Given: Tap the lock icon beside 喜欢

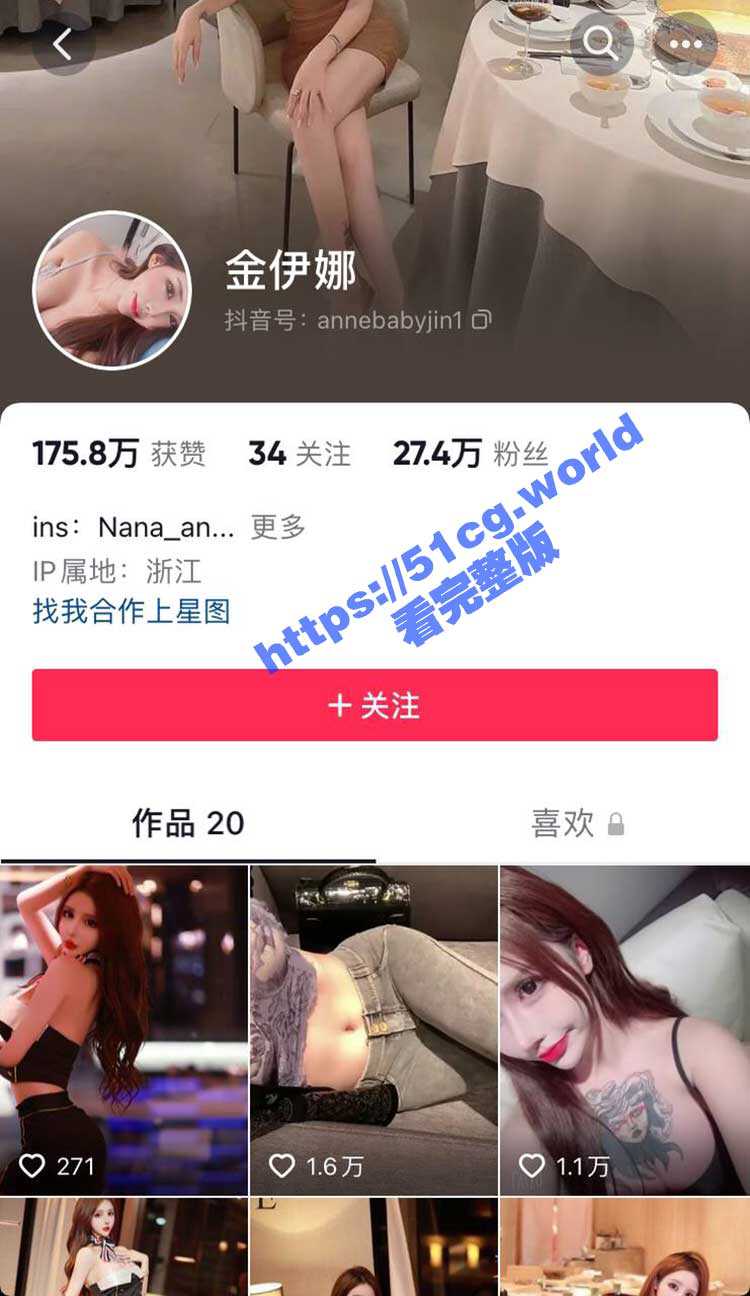Looking at the screenshot, I should click(x=618, y=824).
